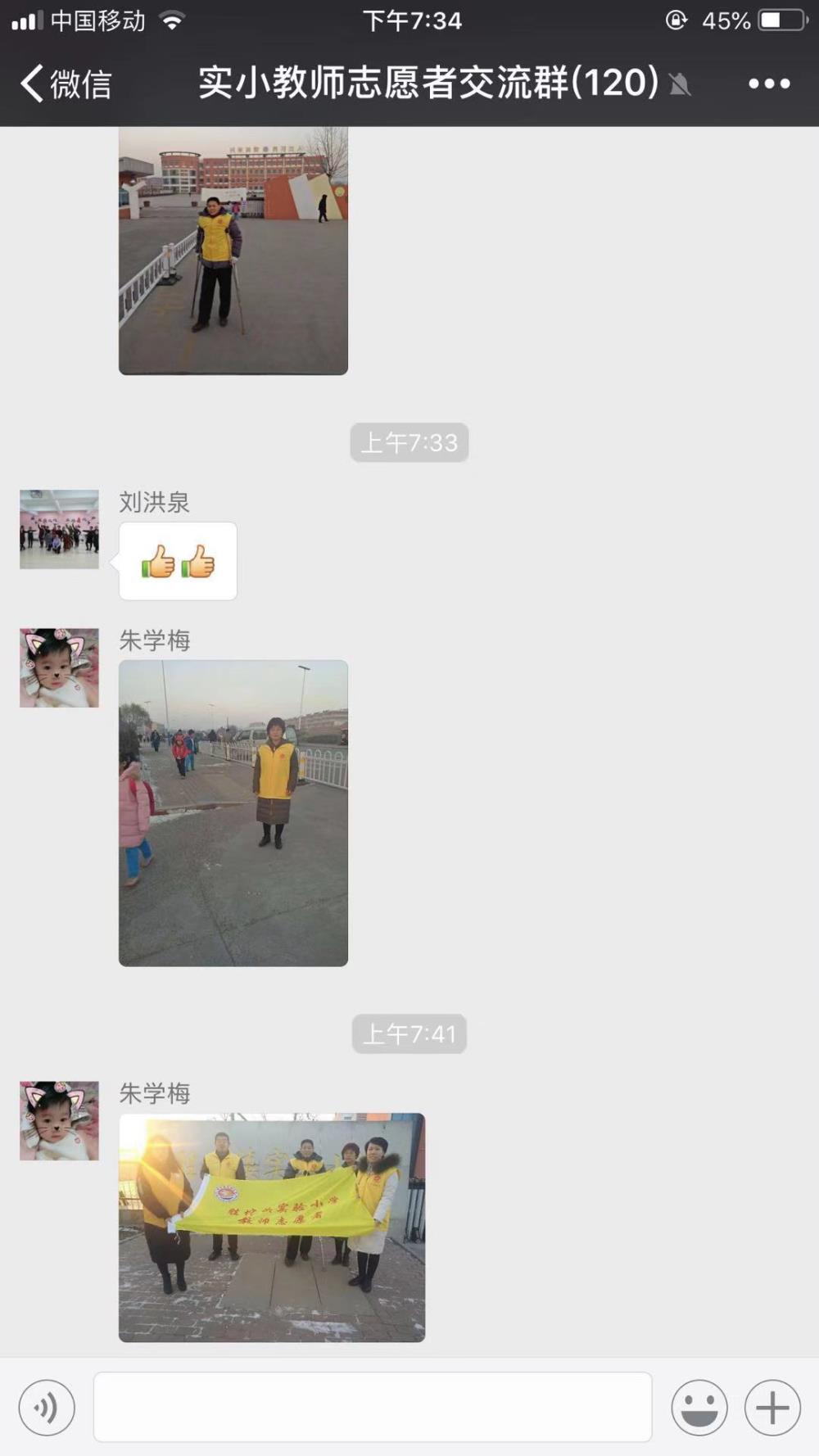Switch to voice message input
This screenshot has width=819, height=1456.
47,1408
